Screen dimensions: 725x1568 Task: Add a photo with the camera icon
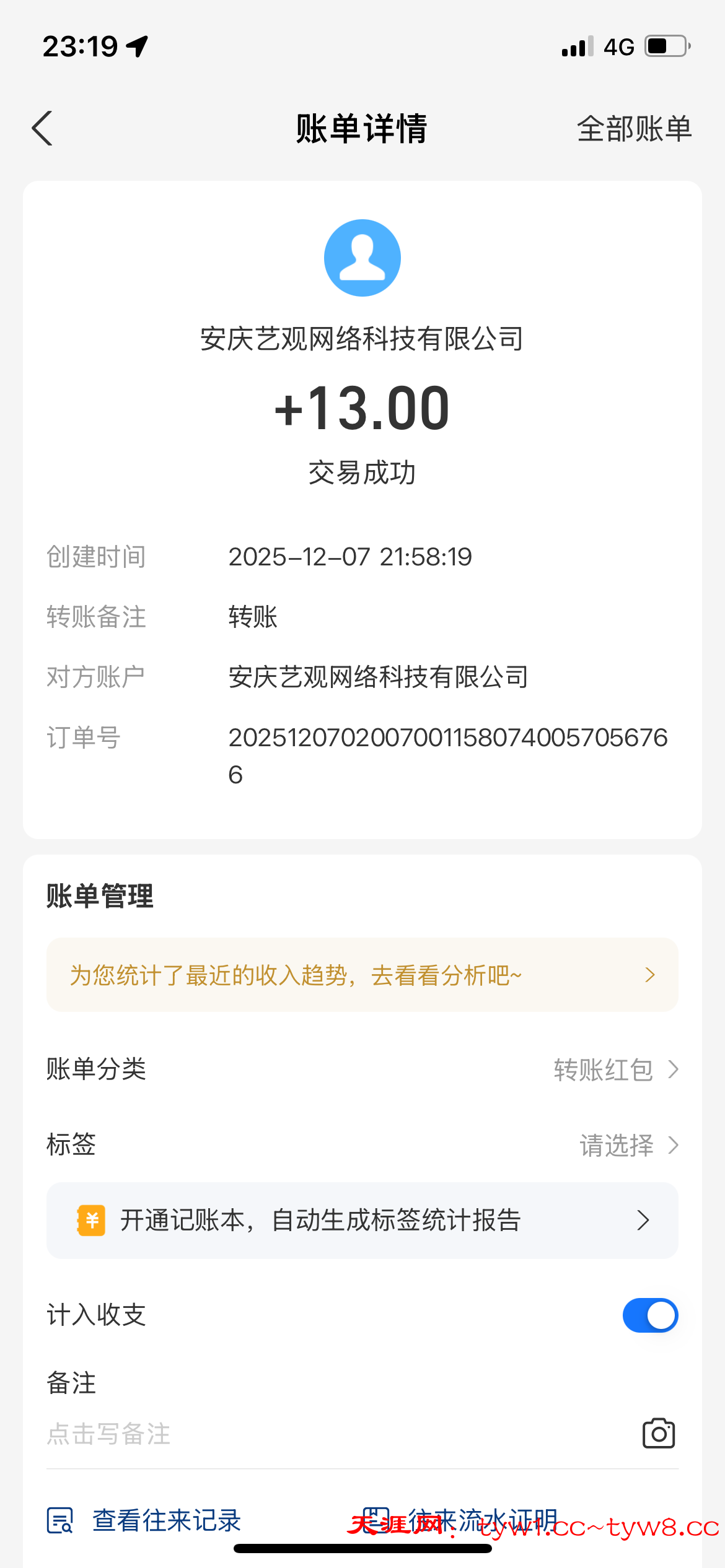(658, 1434)
